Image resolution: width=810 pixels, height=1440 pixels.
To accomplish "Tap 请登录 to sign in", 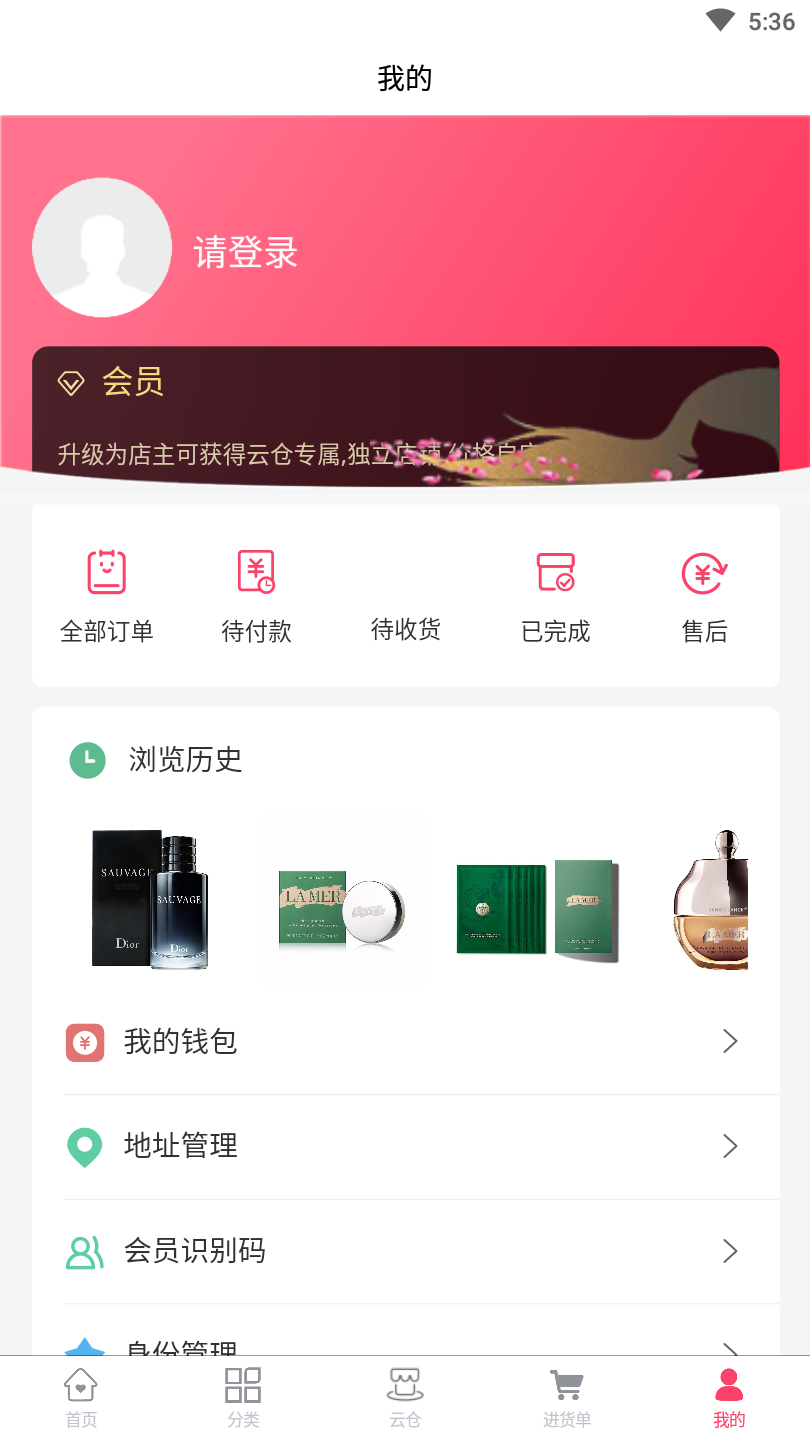I will (246, 252).
